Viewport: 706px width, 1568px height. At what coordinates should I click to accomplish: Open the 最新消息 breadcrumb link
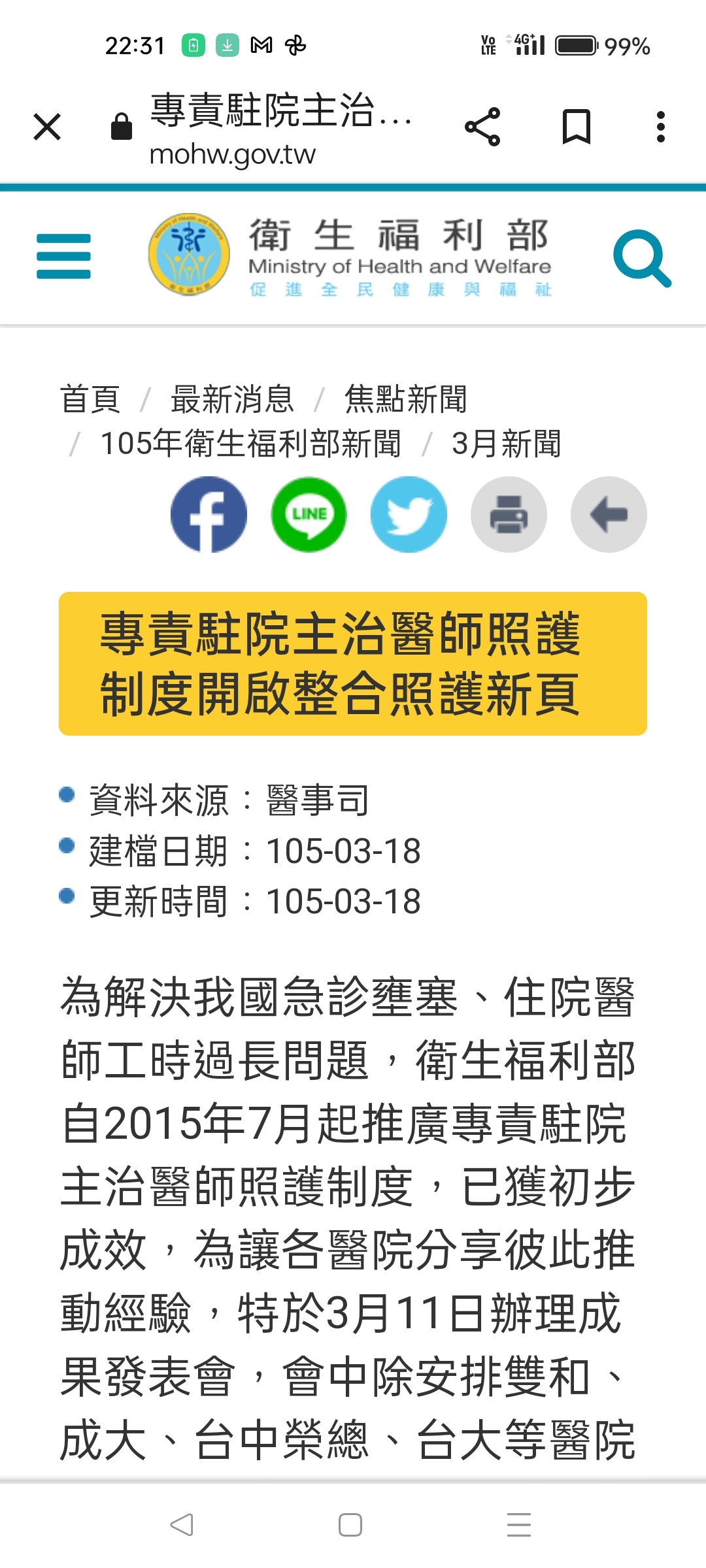pyautogui.click(x=232, y=399)
